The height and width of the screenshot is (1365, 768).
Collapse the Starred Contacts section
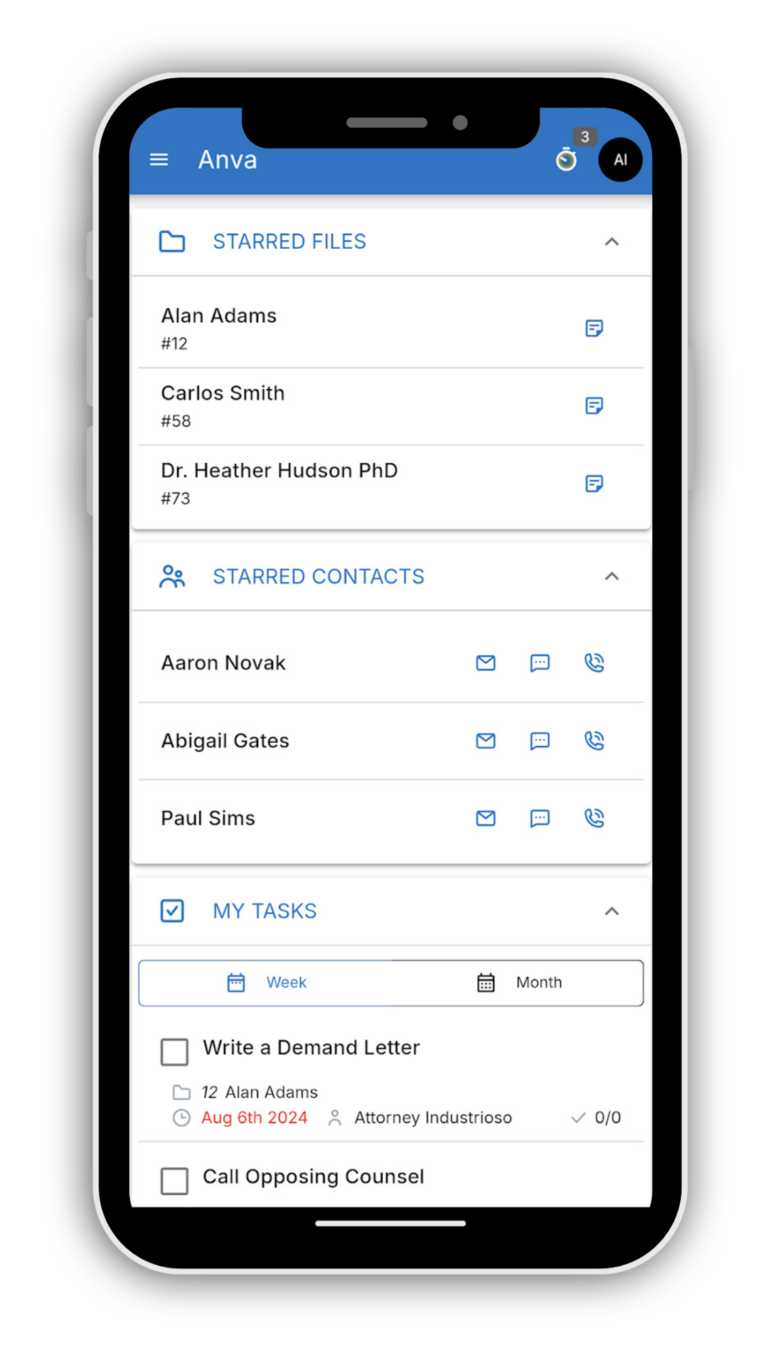(x=612, y=577)
